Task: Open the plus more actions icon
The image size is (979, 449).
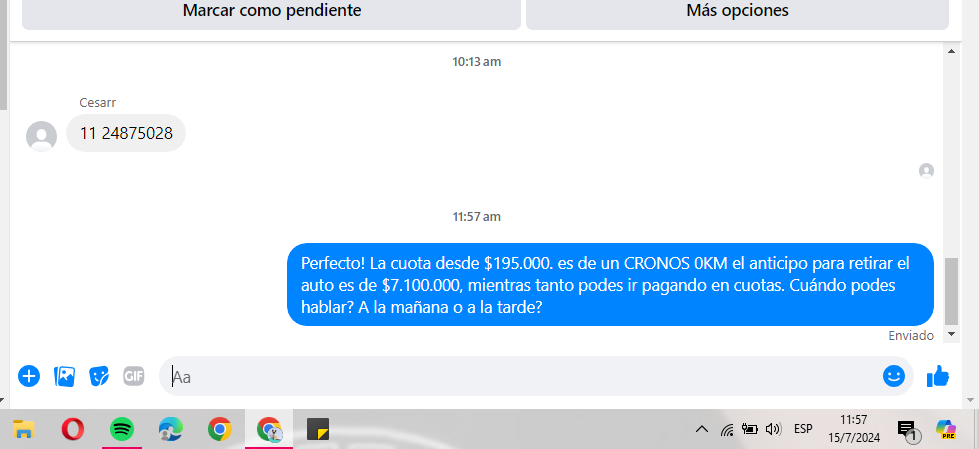Action: [x=29, y=376]
